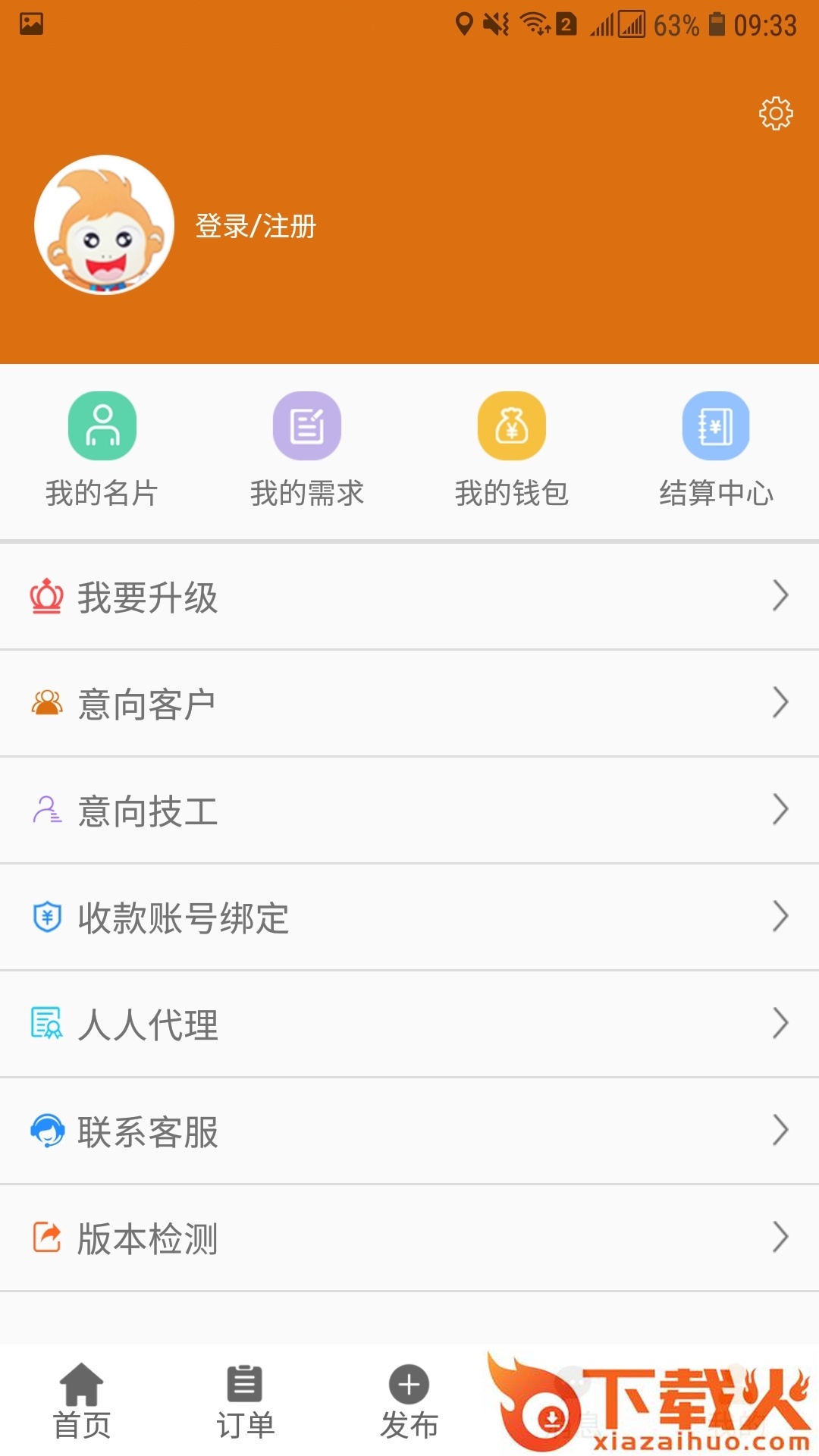The image size is (819, 1456).
Task: Tap 登录/注册 to sign in
Action: click(256, 226)
